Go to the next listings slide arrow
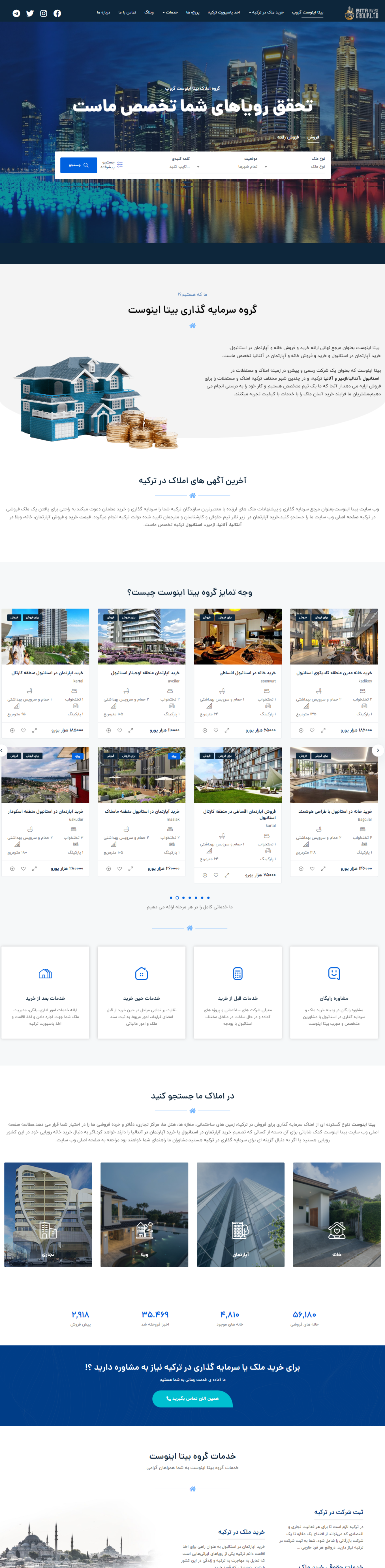 [x=378, y=750]
